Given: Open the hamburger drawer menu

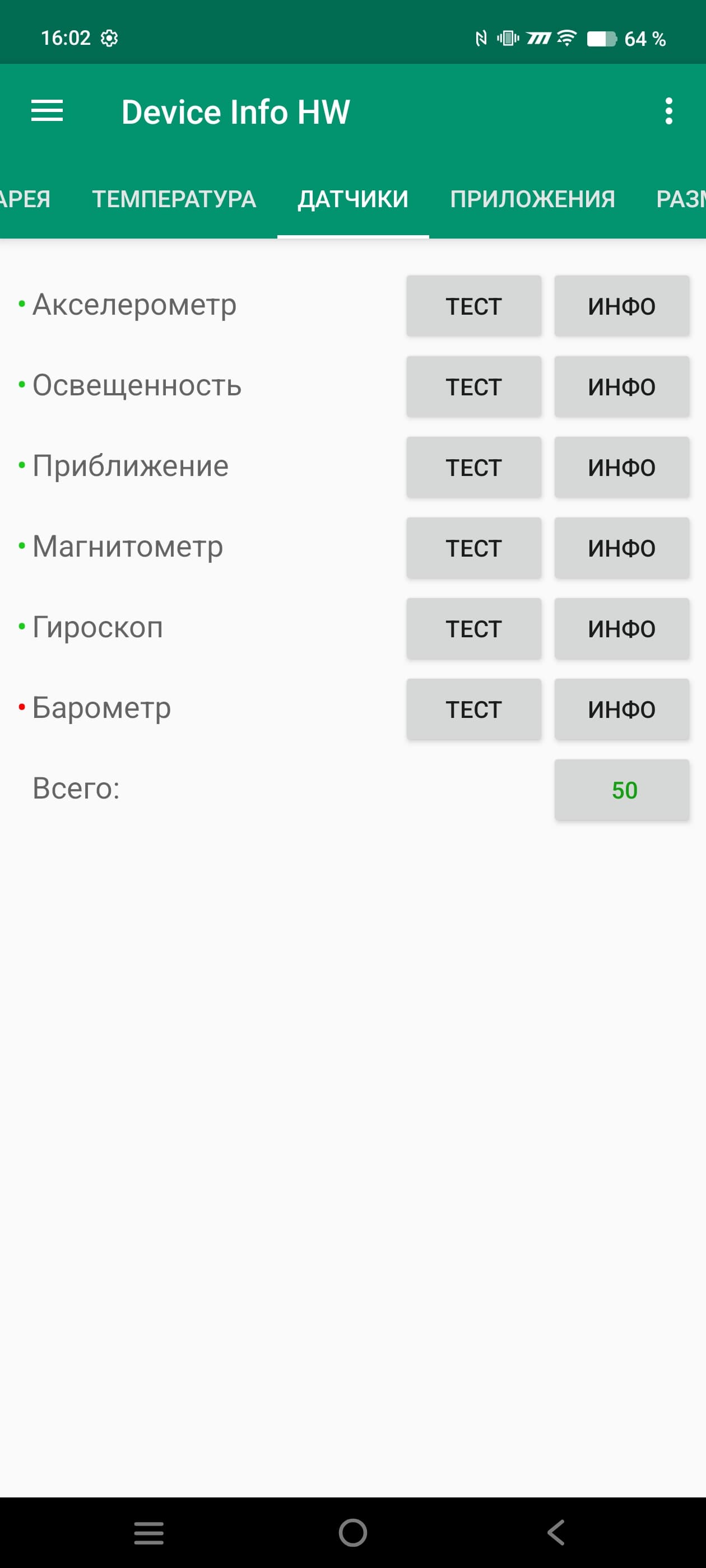Looking at the screenshot, I should pyautogui.click(x=47, y=111).
